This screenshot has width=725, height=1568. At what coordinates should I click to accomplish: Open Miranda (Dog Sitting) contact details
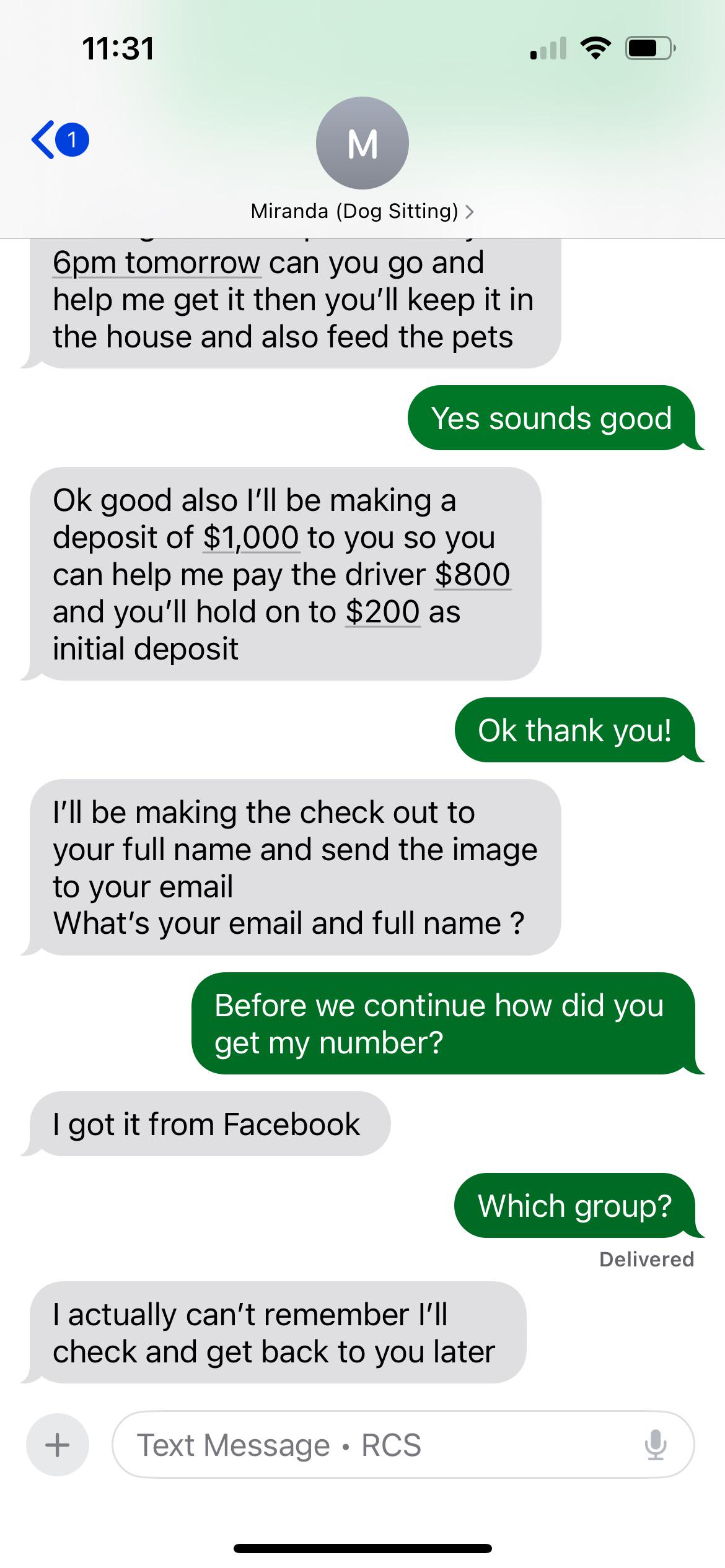click(x=362, y=211)
